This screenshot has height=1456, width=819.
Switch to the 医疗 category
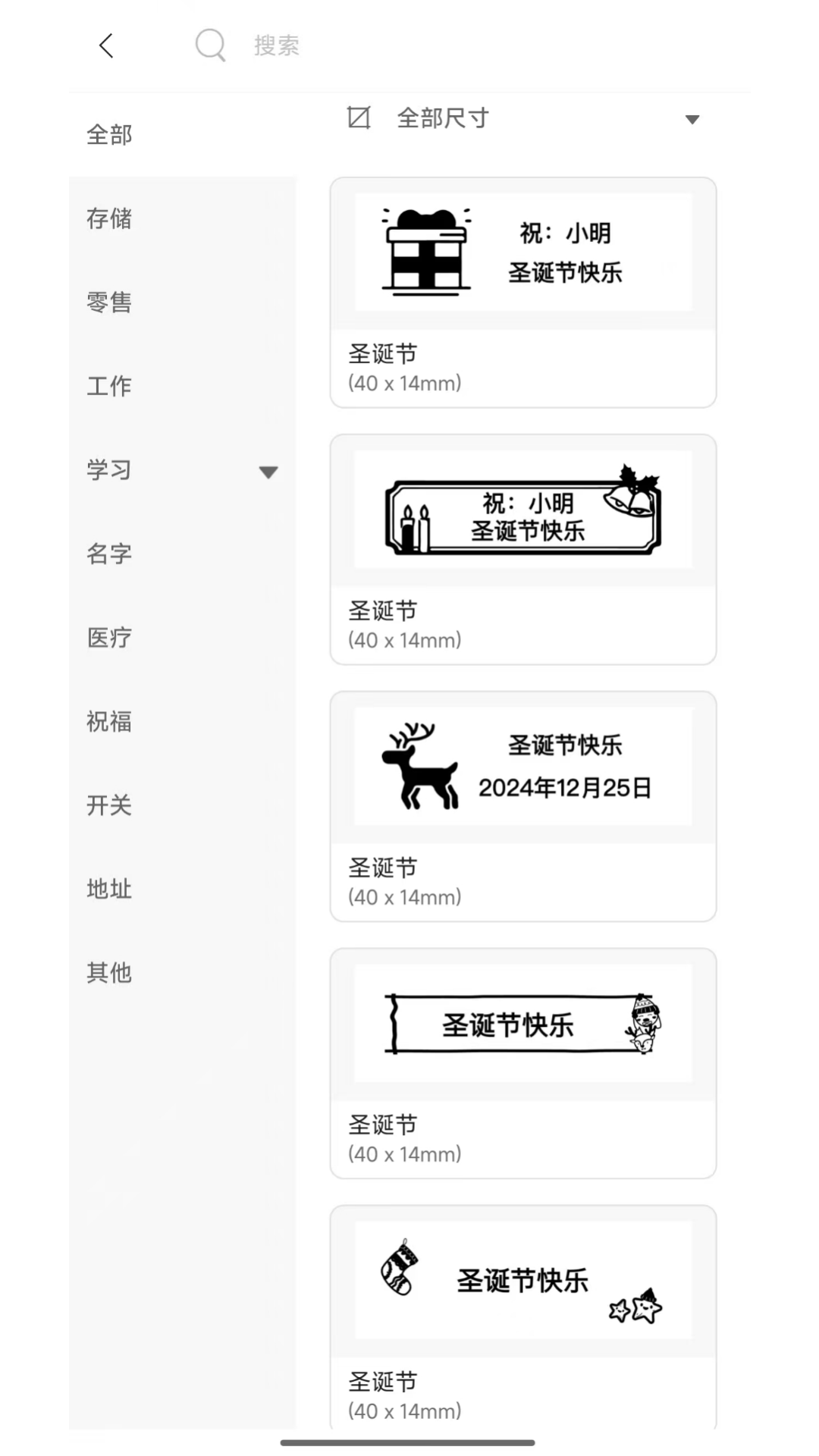click(x=109, y=638)
